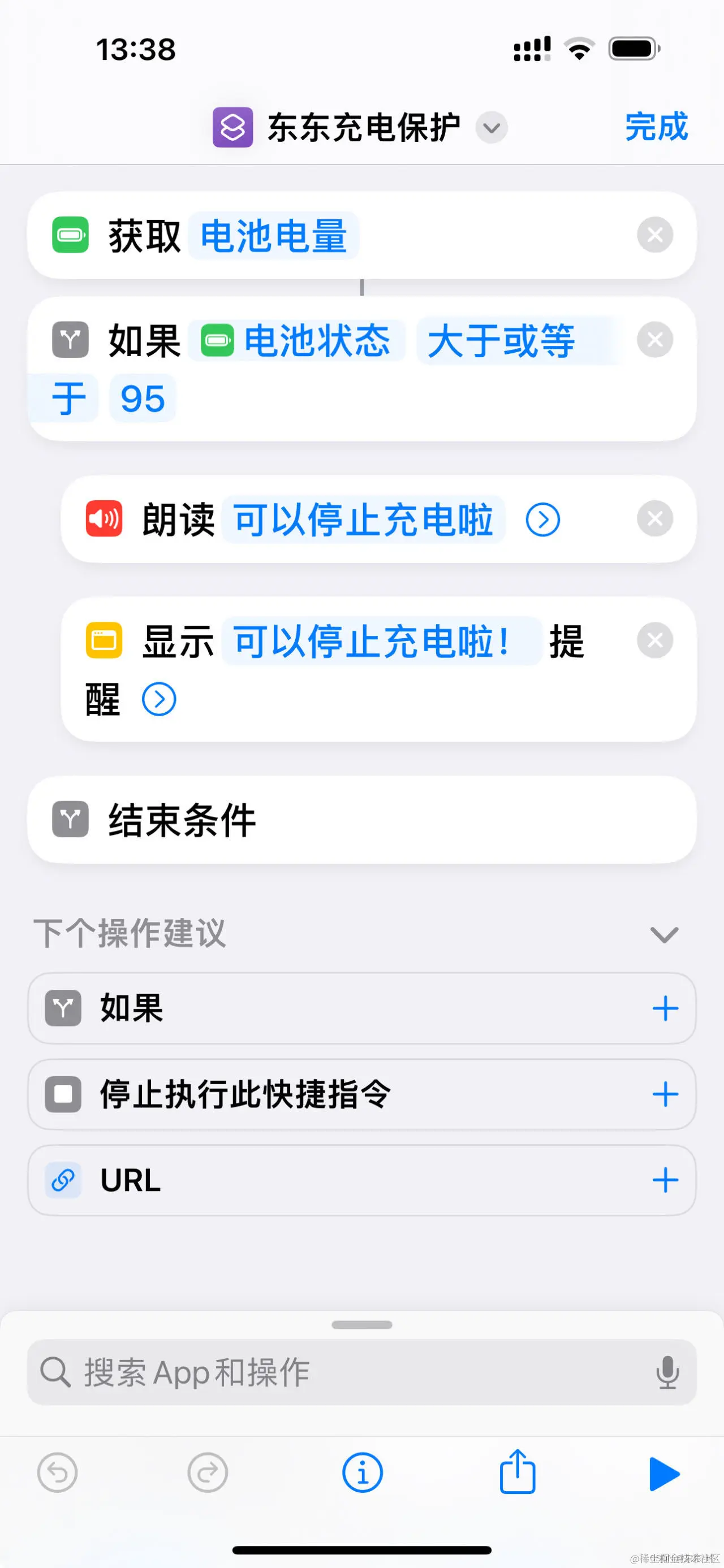The width and height of the screenshot is (724, 1568).
Task: Tap the microphone in the search bar
Action: [x=667, y=1372]
